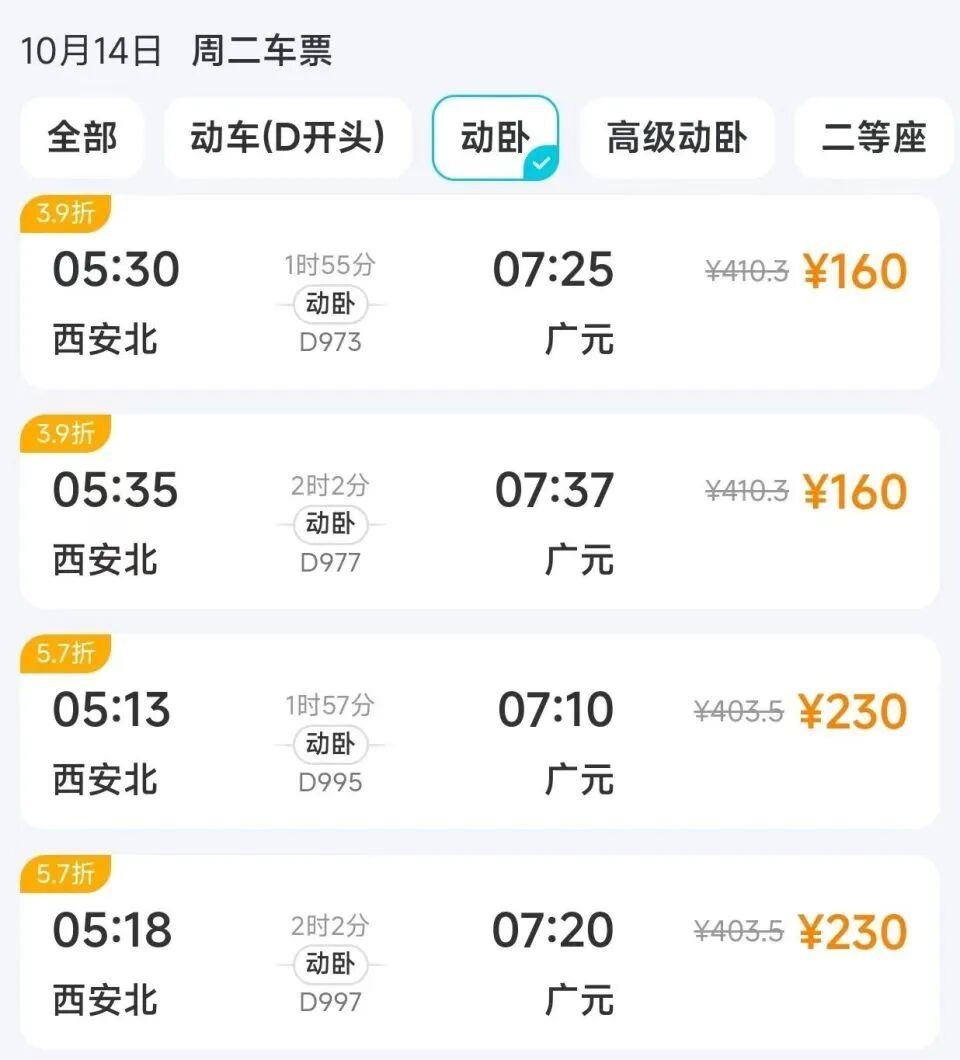Choose the 高级动卧 filter chip
Screen dimensions: 960x1060
[677, 138]
